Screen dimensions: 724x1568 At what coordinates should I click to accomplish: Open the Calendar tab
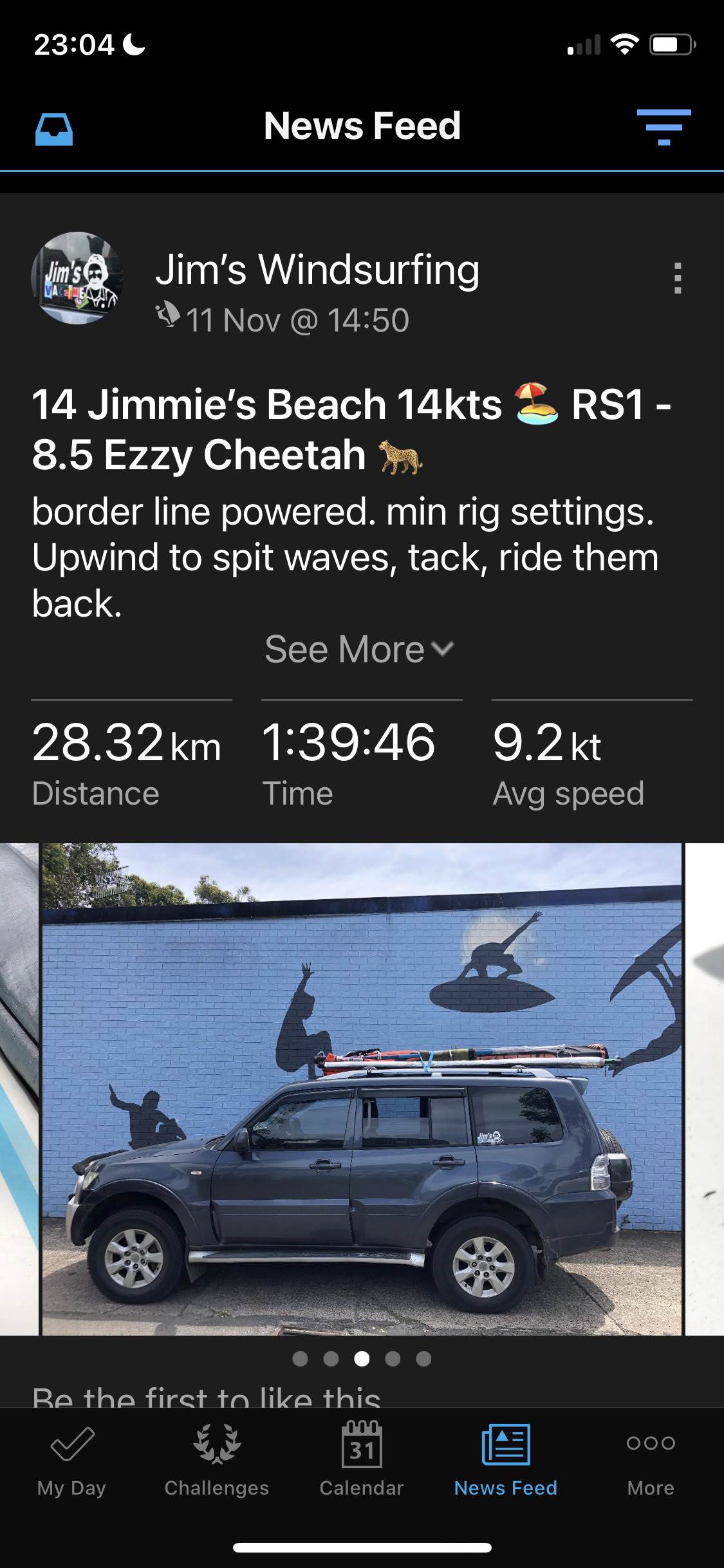362,1460
